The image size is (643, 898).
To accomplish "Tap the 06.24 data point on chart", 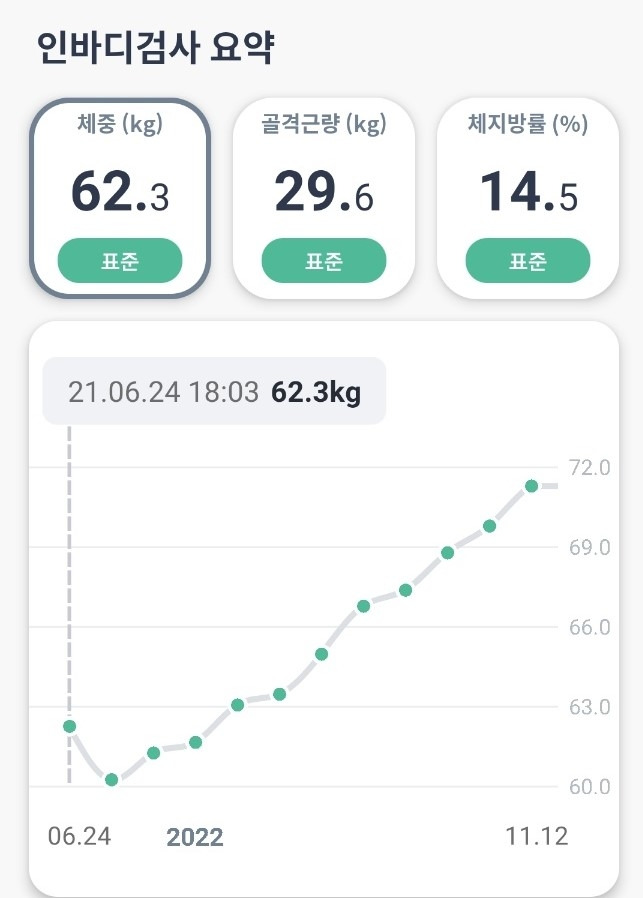I will click(69, 726).
